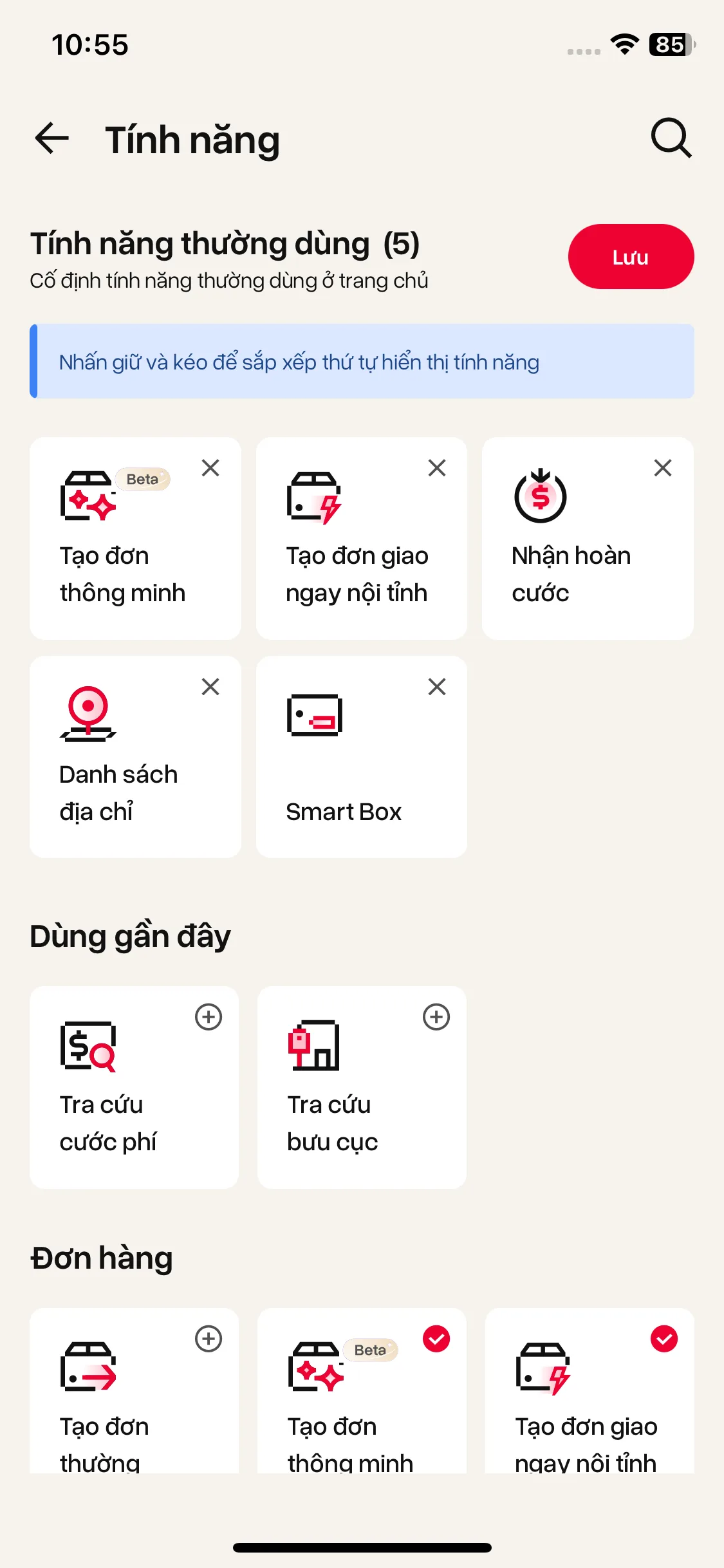Save changes with the Lưu button

[631, 257]
